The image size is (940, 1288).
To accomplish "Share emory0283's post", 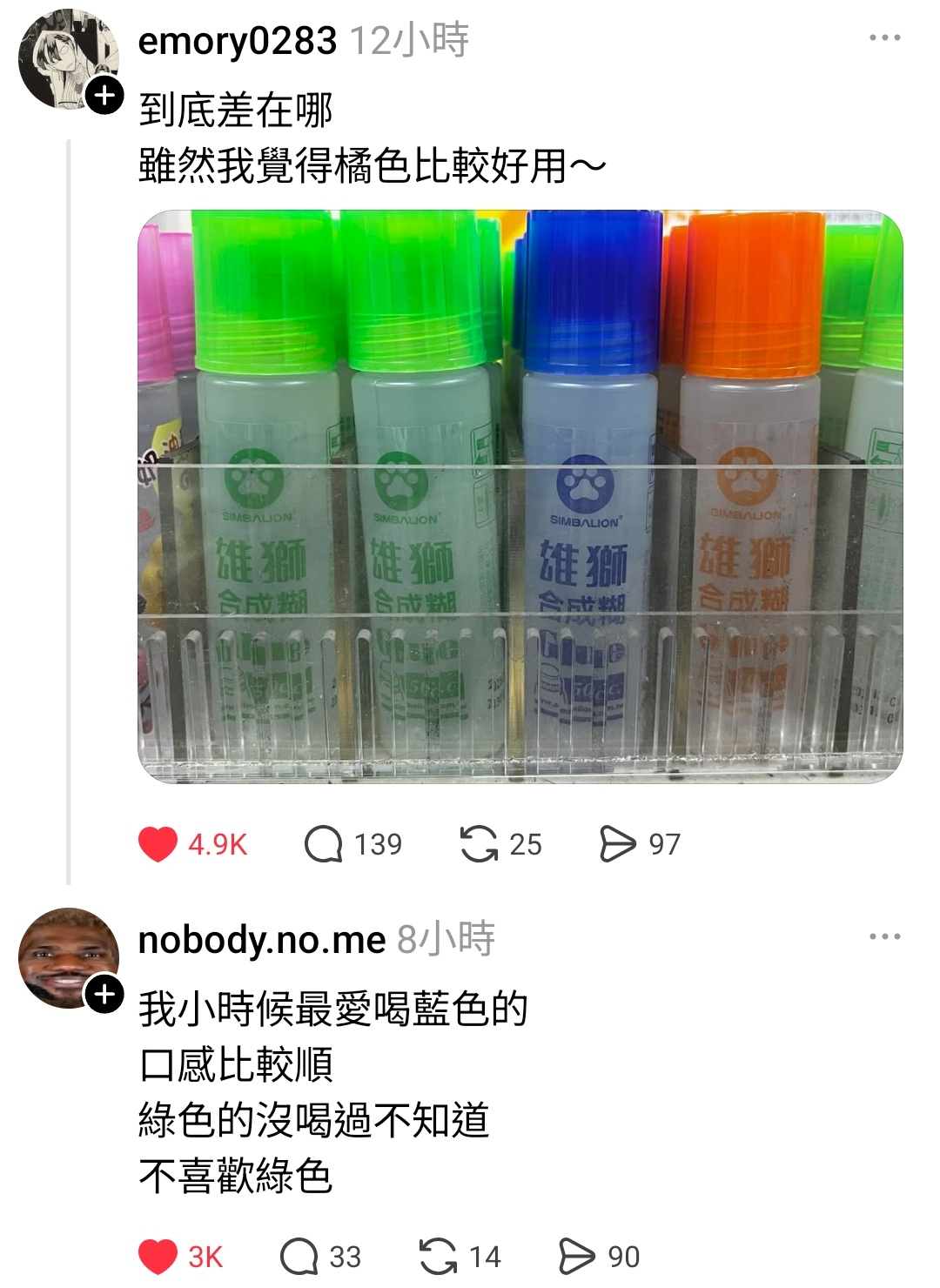I will click(618, 844).
